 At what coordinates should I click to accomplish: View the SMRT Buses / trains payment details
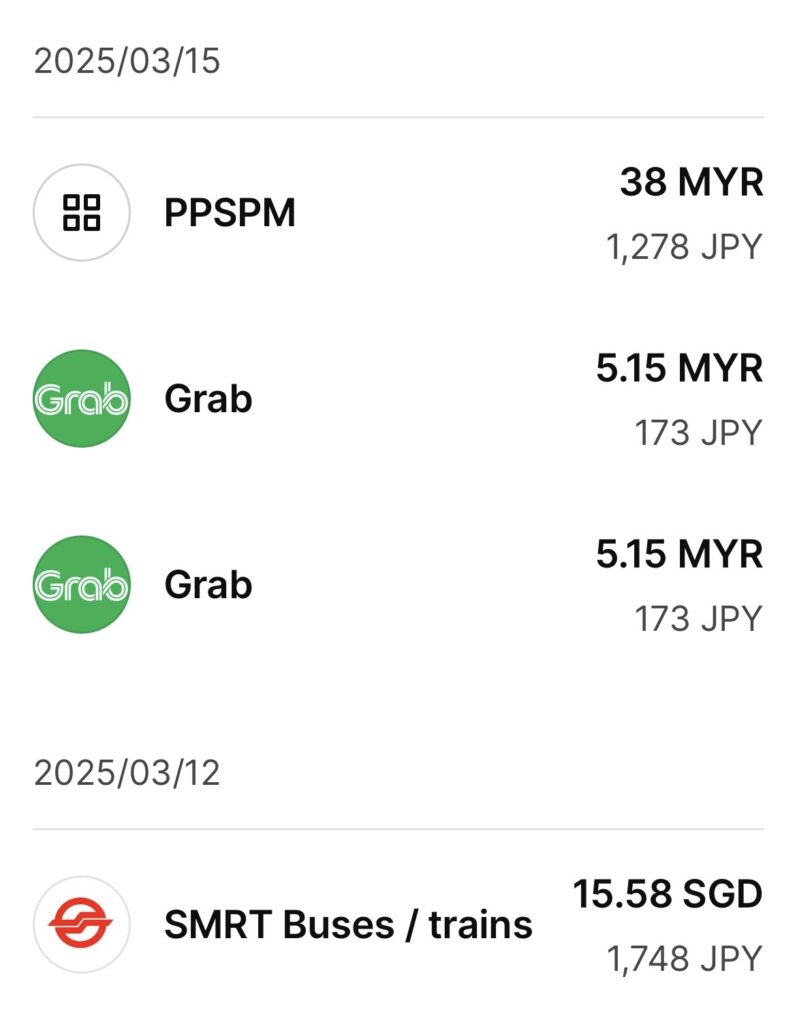tap(398, 925)
